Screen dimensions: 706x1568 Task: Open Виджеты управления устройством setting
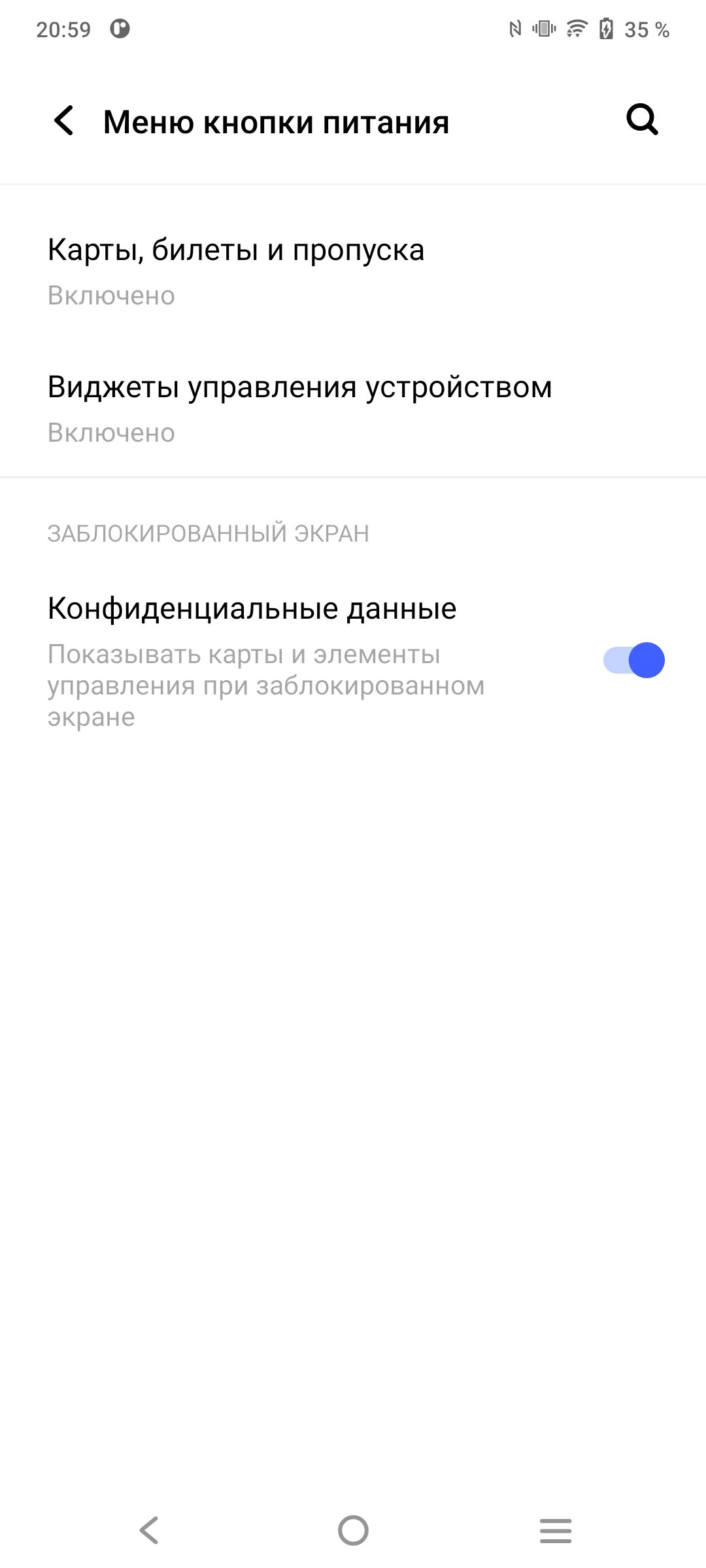point(353,409)
